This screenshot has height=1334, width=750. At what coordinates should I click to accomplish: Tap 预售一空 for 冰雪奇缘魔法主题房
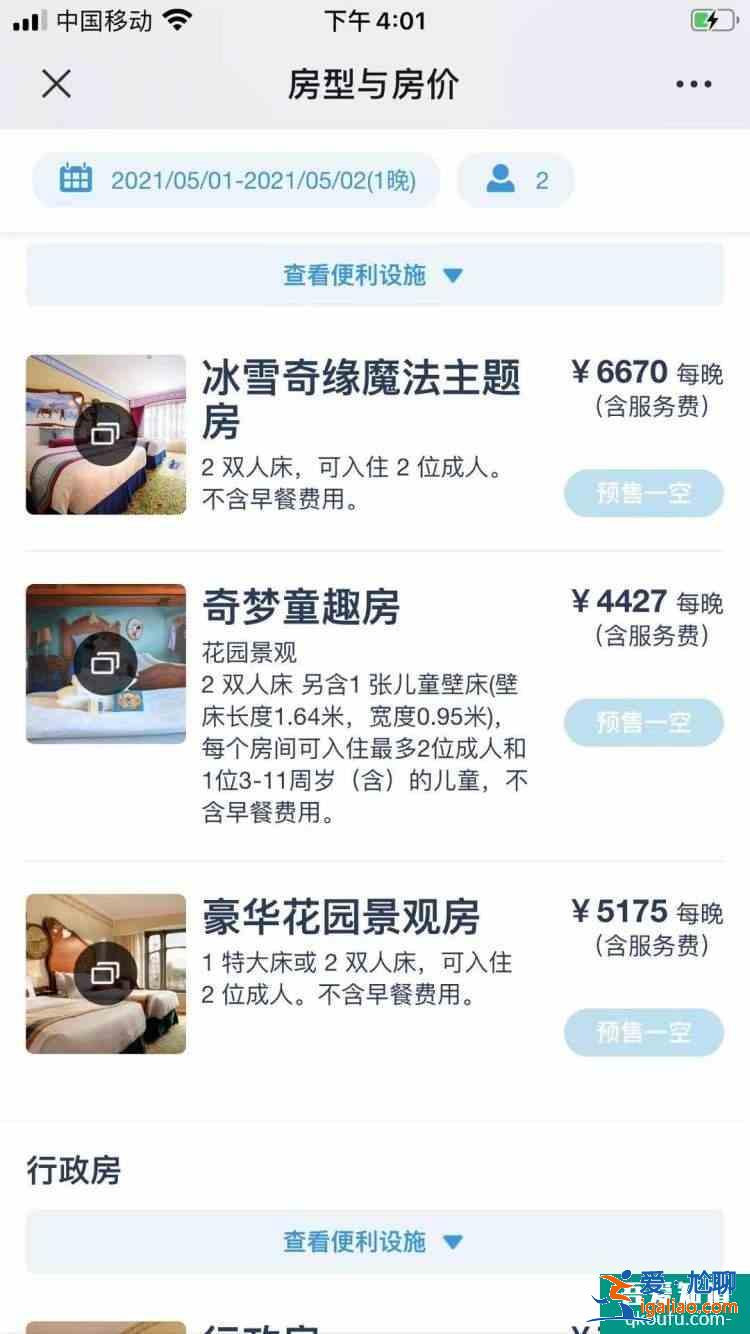[x=643, y=493]
